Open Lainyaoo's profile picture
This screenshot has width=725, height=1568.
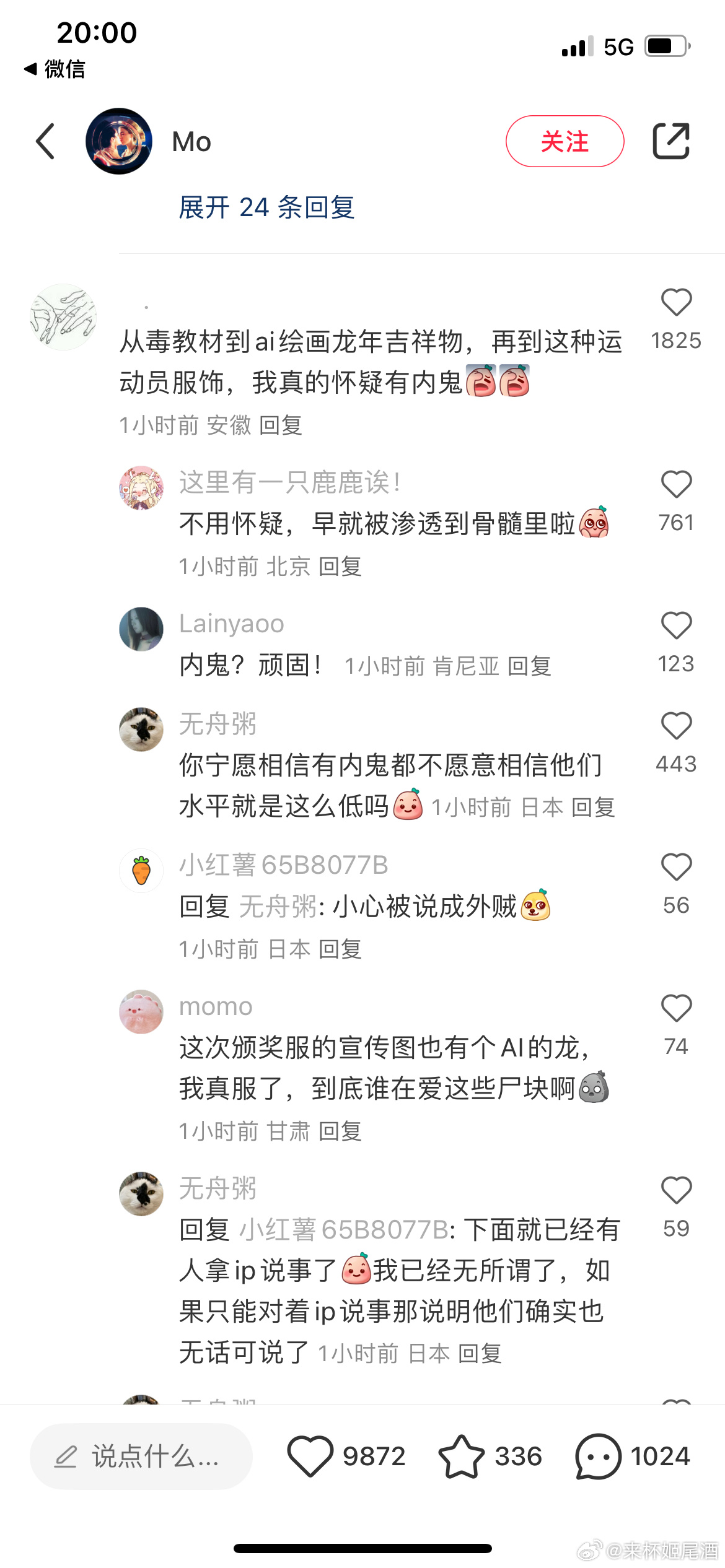tap(141, 629)
